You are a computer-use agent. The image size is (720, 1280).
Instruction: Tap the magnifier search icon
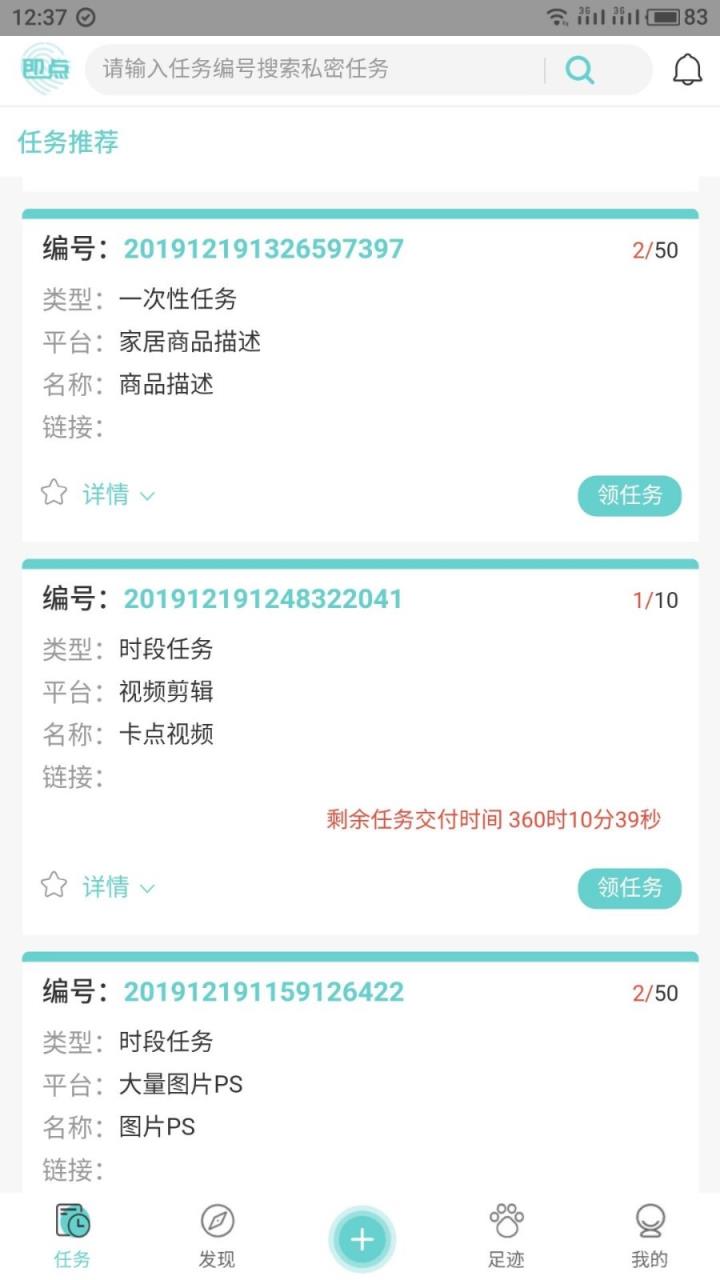point(579,70)
